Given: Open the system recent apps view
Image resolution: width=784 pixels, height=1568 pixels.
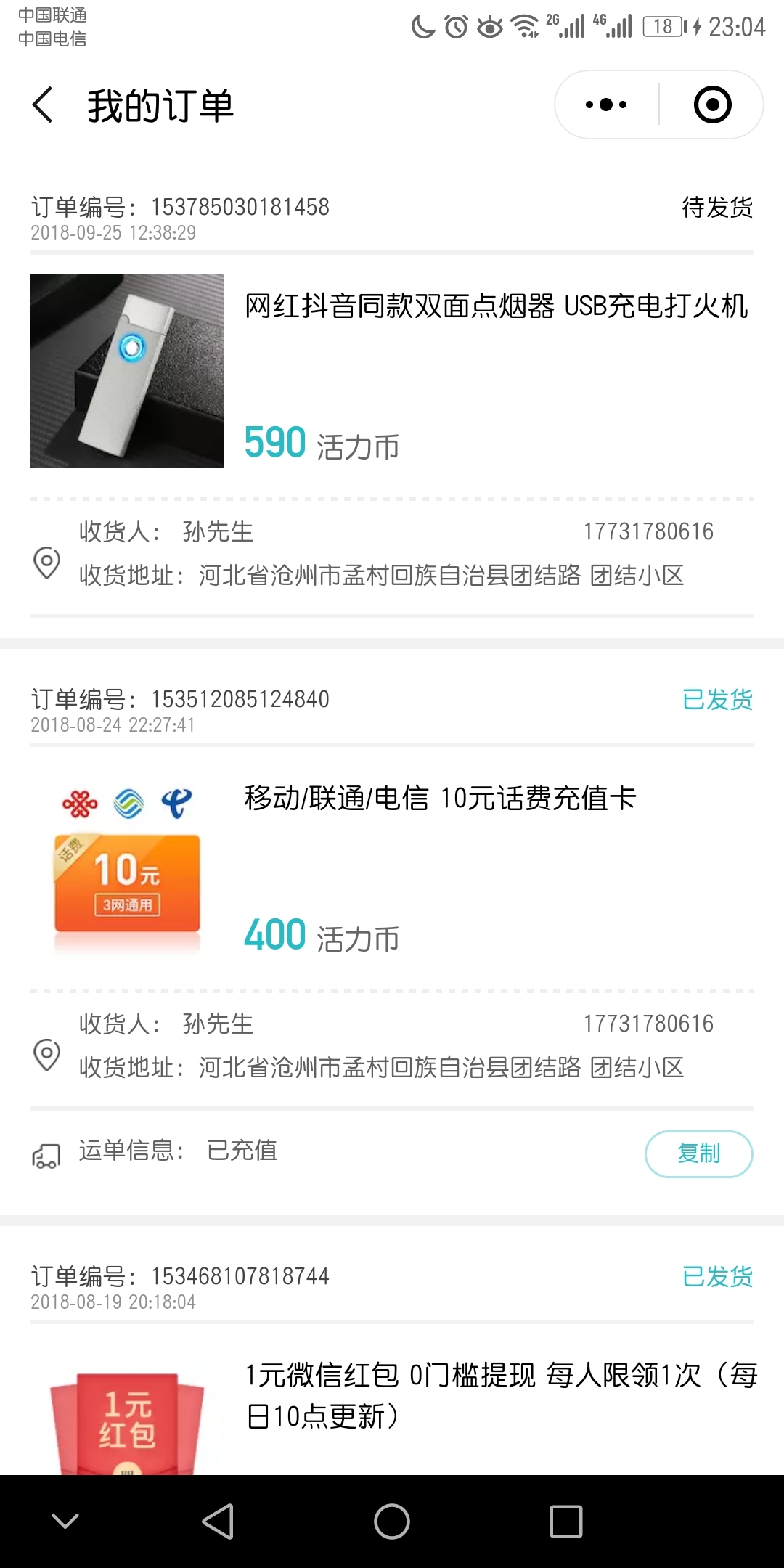Looking at the screenshot, I should [566, 1522].
